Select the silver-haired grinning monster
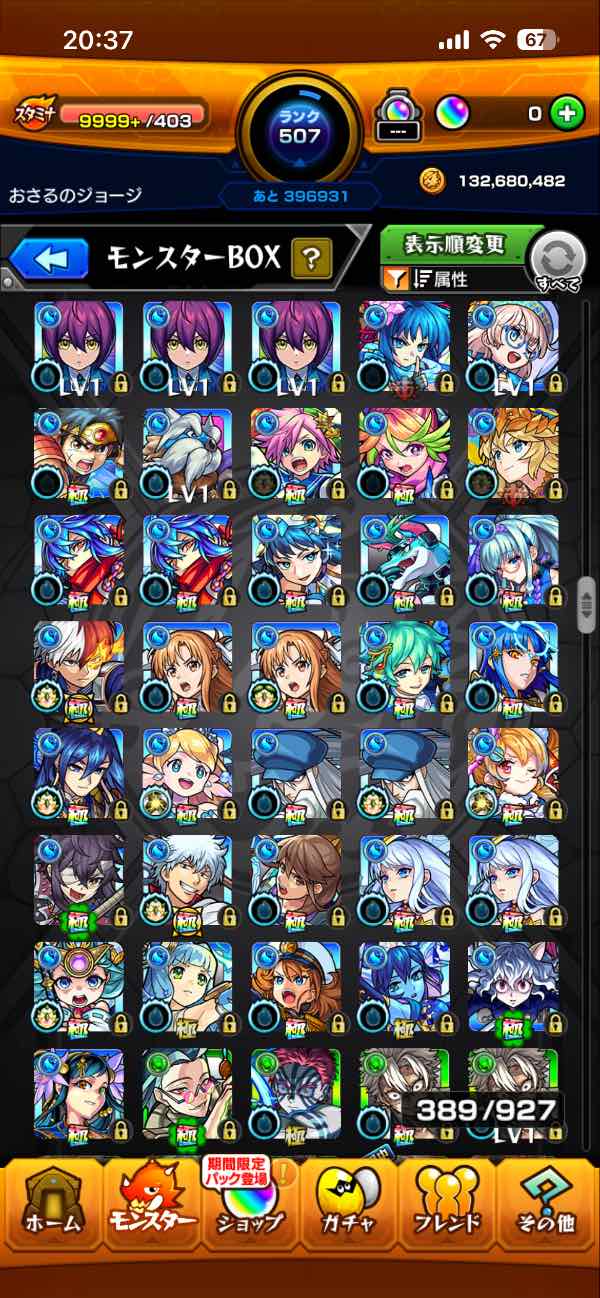The height and width of the screenshot is (1298, 600). click(187, 879)
